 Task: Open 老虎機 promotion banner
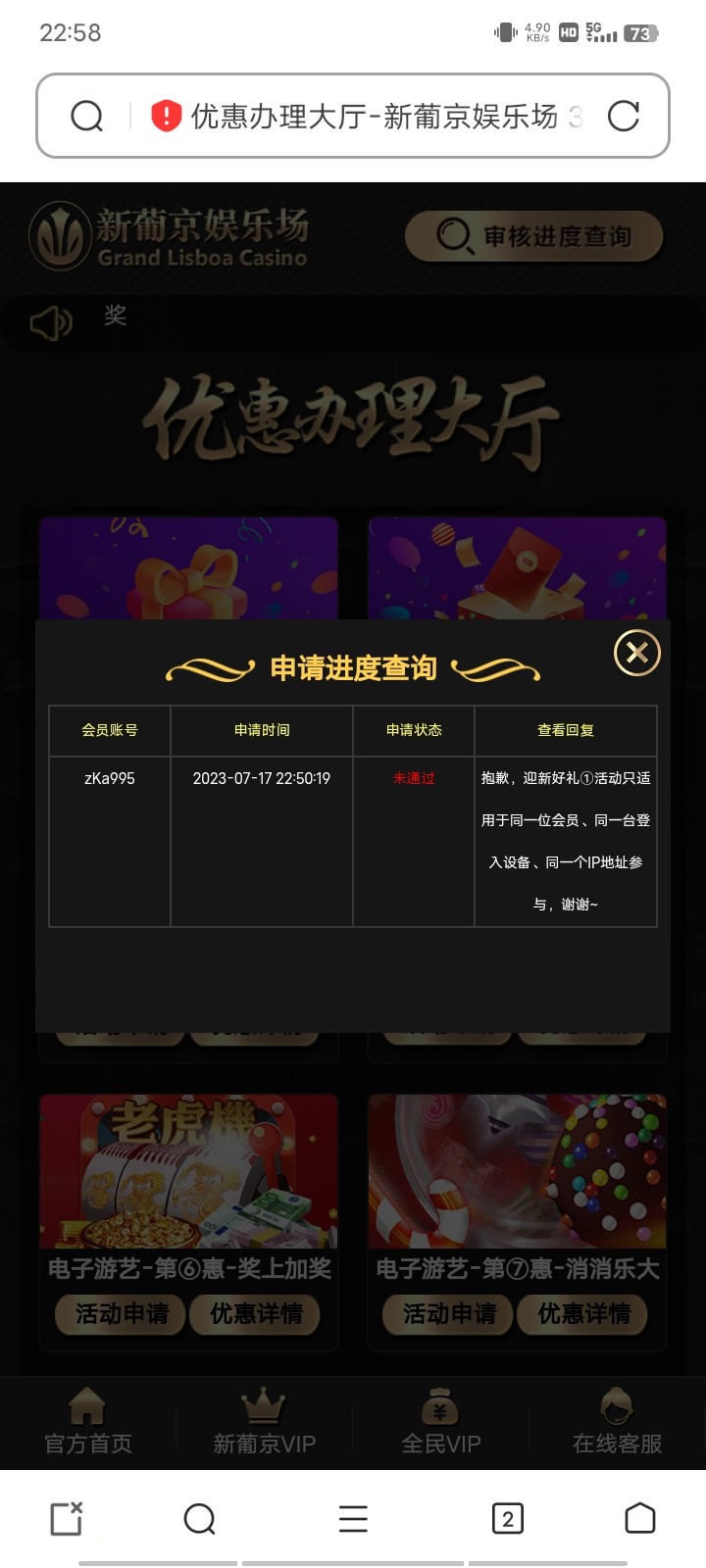coord(188,1171)
